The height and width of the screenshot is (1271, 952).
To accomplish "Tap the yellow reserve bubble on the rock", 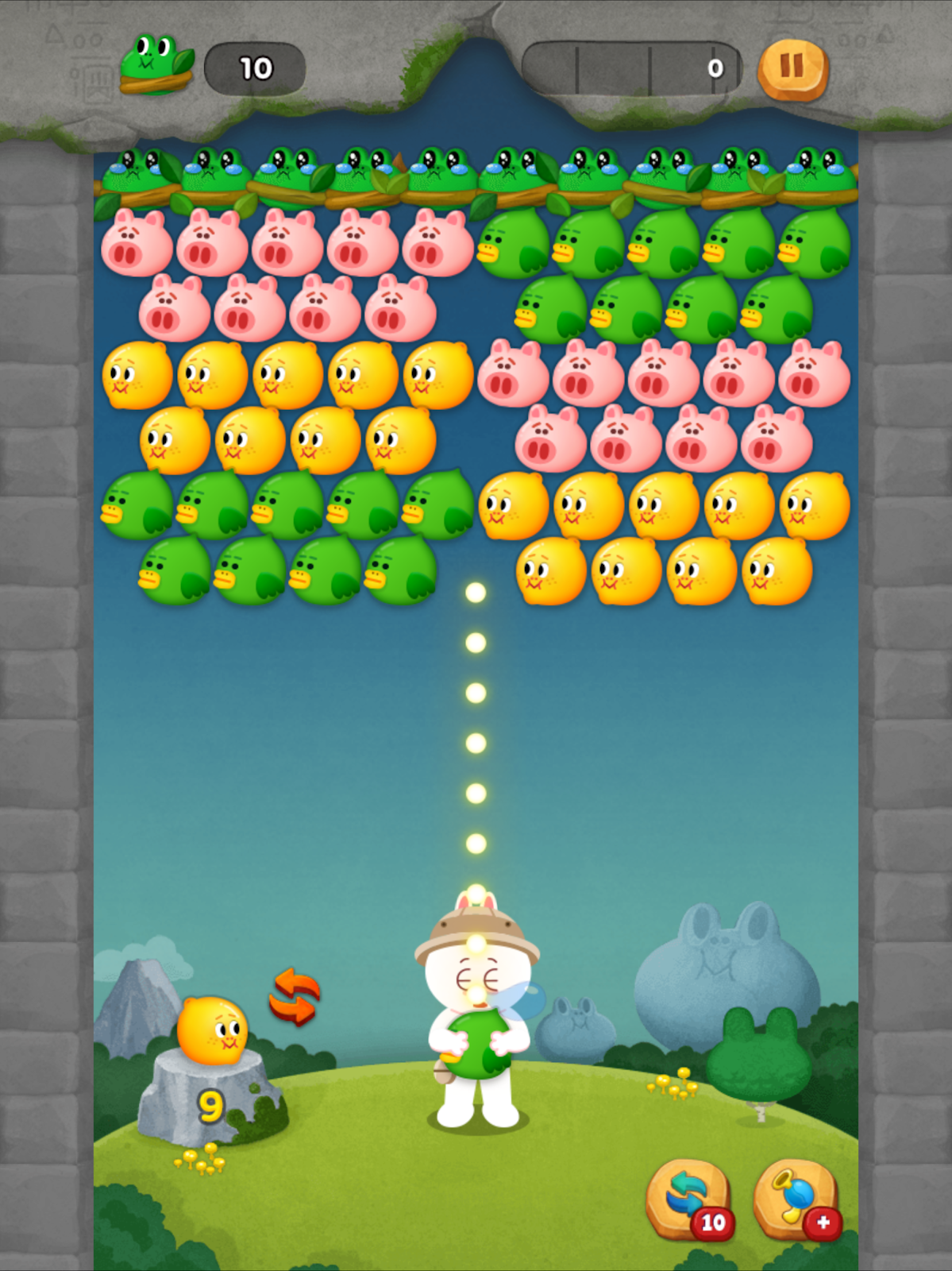I will click(x=212, y=1030).
